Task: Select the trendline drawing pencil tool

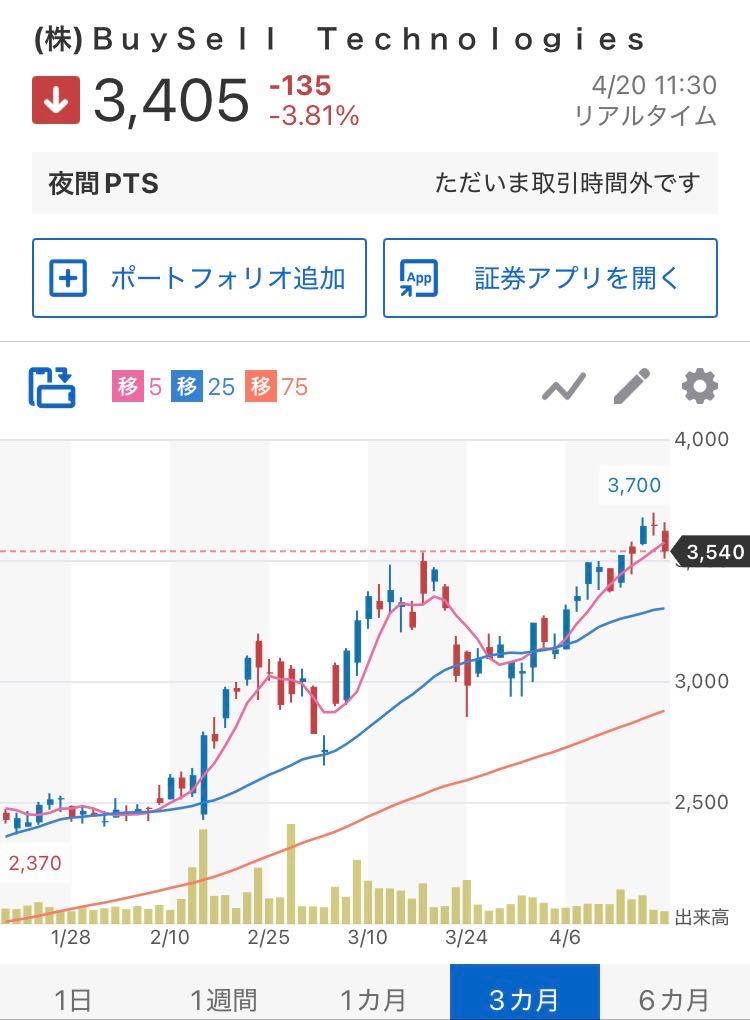Action: click(x=632, y=385)
